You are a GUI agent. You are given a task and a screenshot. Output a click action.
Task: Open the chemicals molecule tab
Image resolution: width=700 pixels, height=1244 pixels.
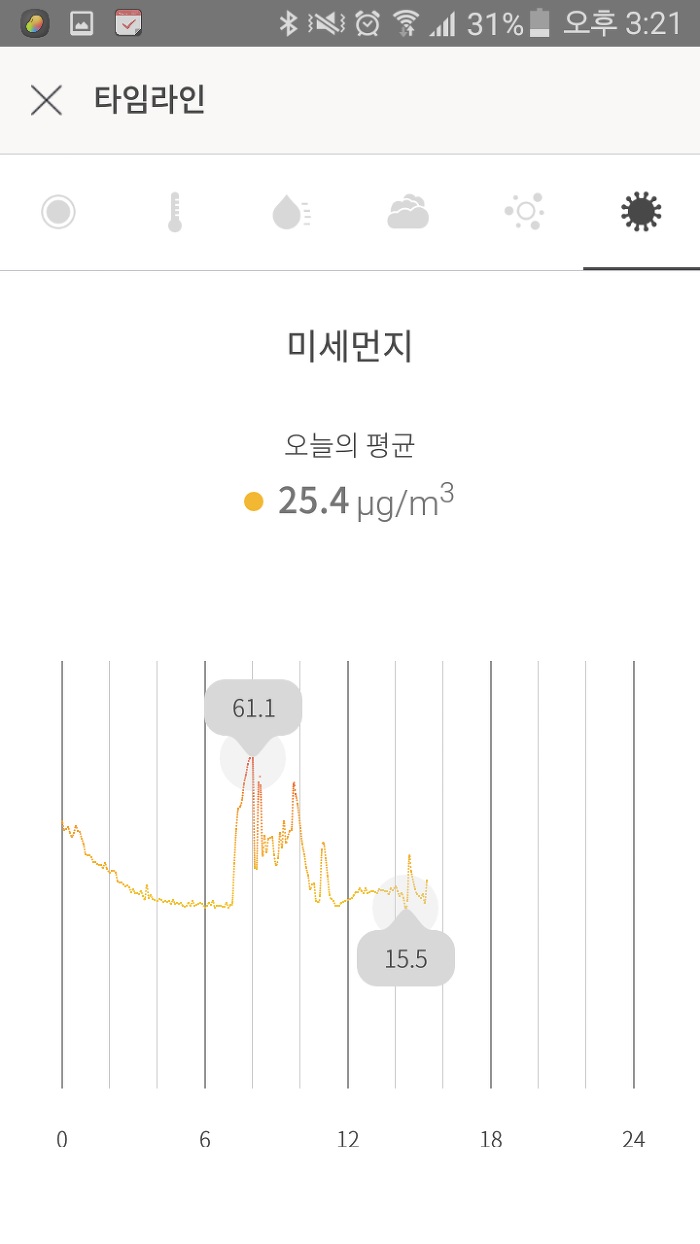coord(524,212)
